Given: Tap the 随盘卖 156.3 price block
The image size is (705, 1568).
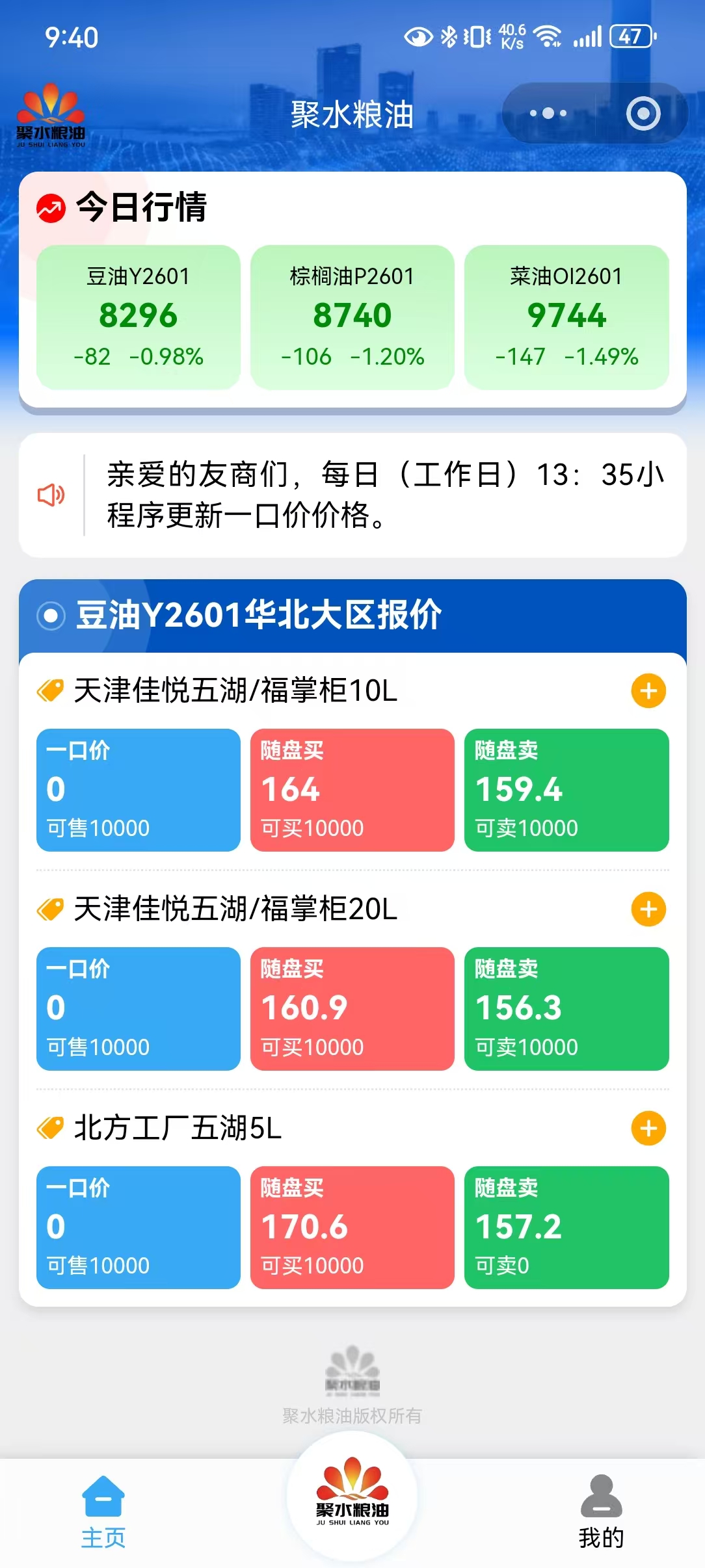Looking at the screenshot, I should (x=566, y=1009).
